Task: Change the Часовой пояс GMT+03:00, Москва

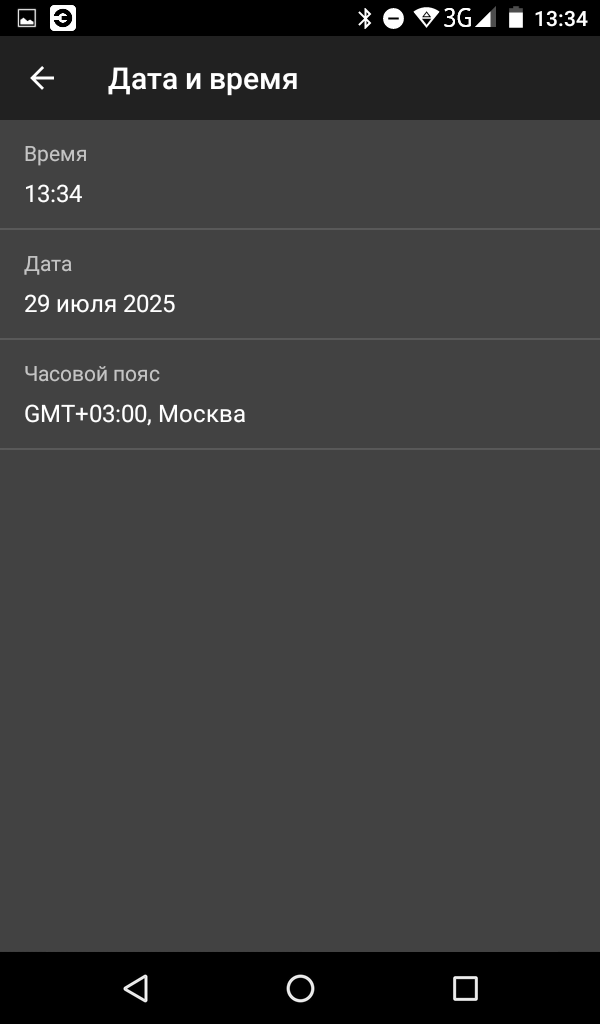Action: (300, 394)
